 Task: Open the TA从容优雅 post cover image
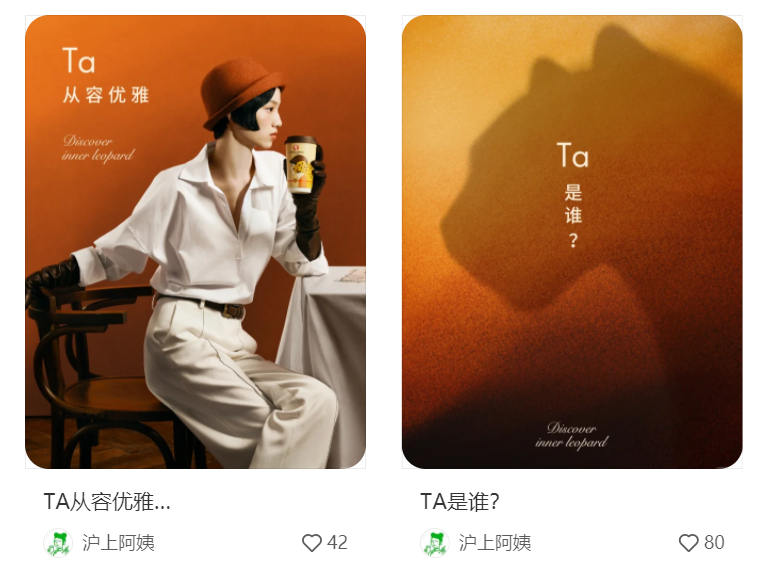tap(195, 242)
